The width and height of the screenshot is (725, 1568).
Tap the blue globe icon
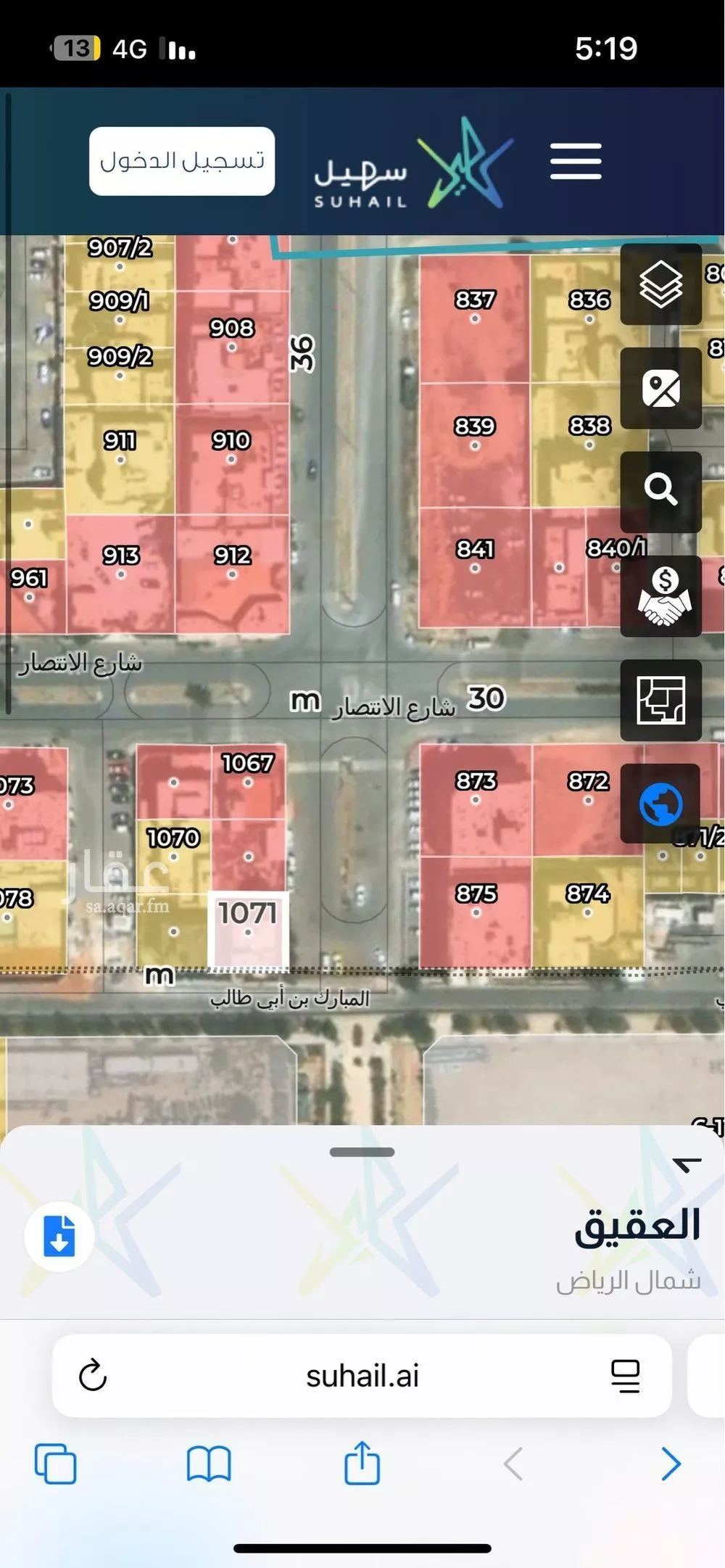tap(660, 804)
